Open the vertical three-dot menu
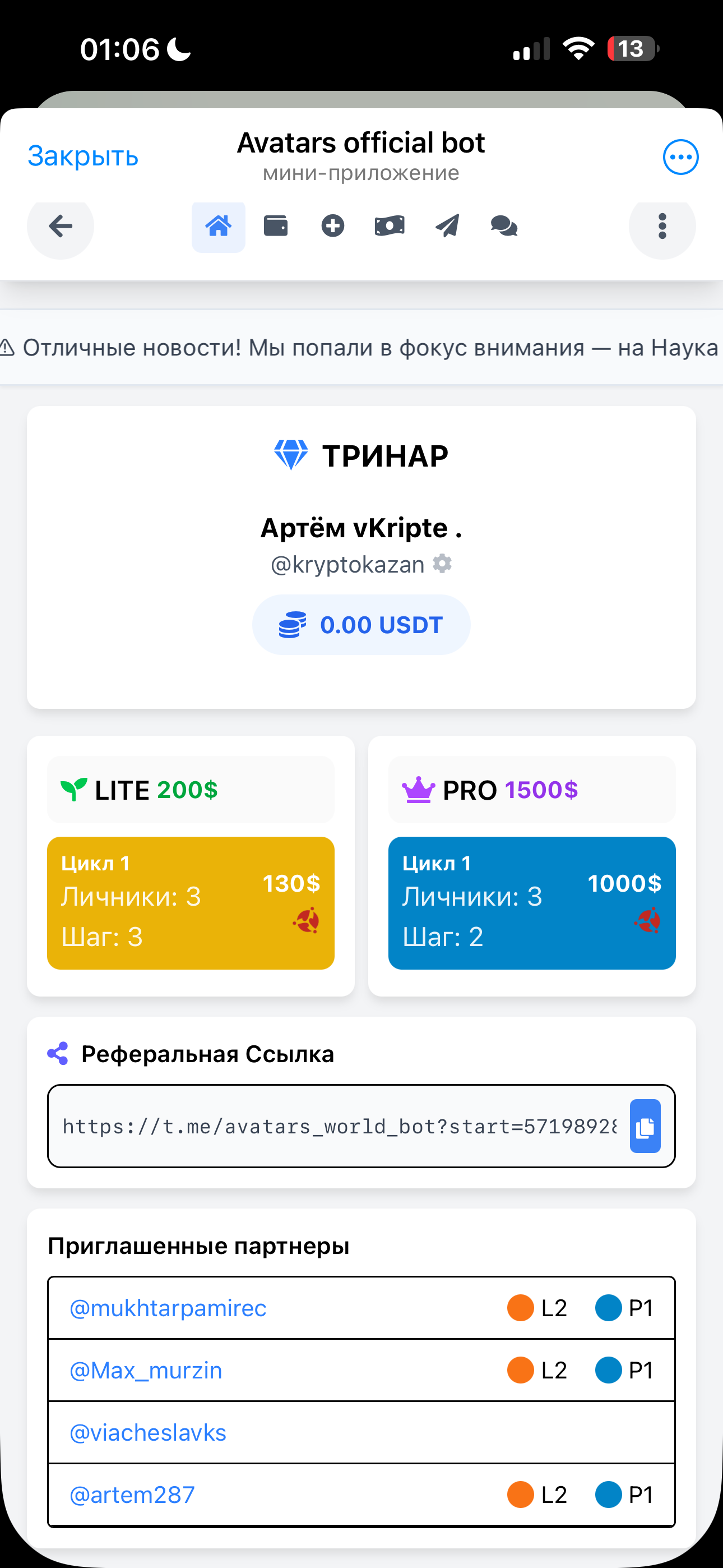Viewport: 723px width, 1568px height. click(662, 227)
